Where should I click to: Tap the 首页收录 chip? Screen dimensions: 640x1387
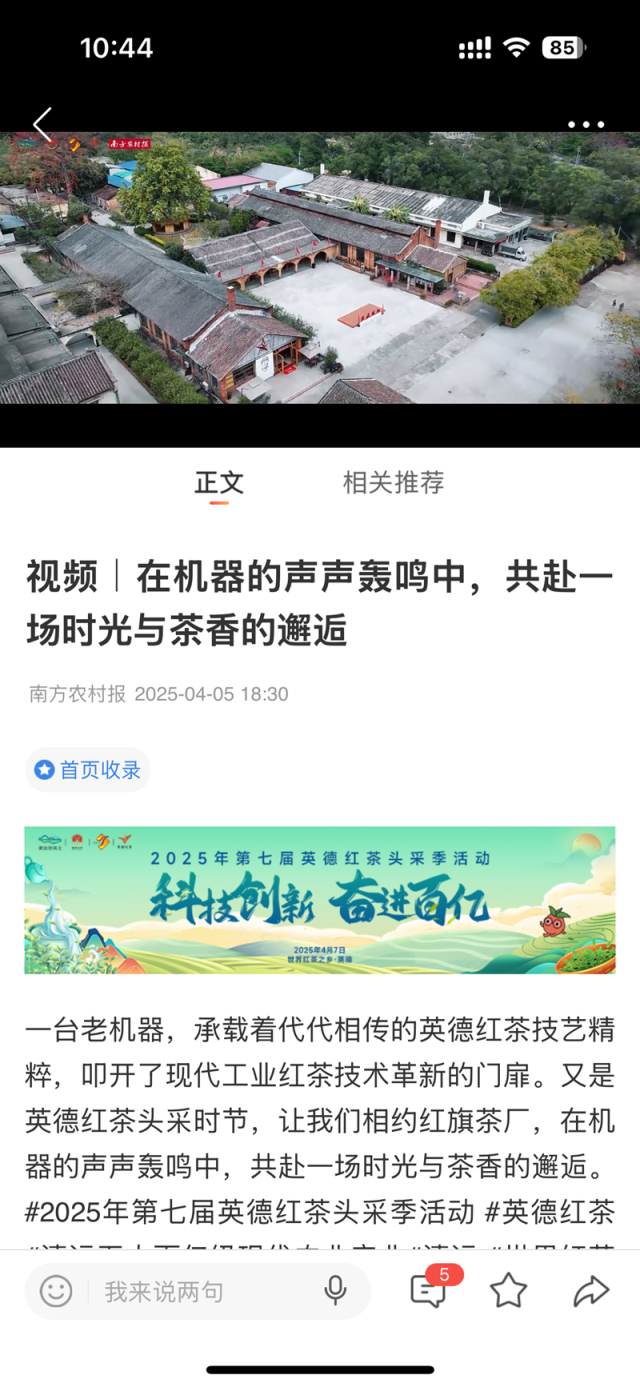click(88, 770)
